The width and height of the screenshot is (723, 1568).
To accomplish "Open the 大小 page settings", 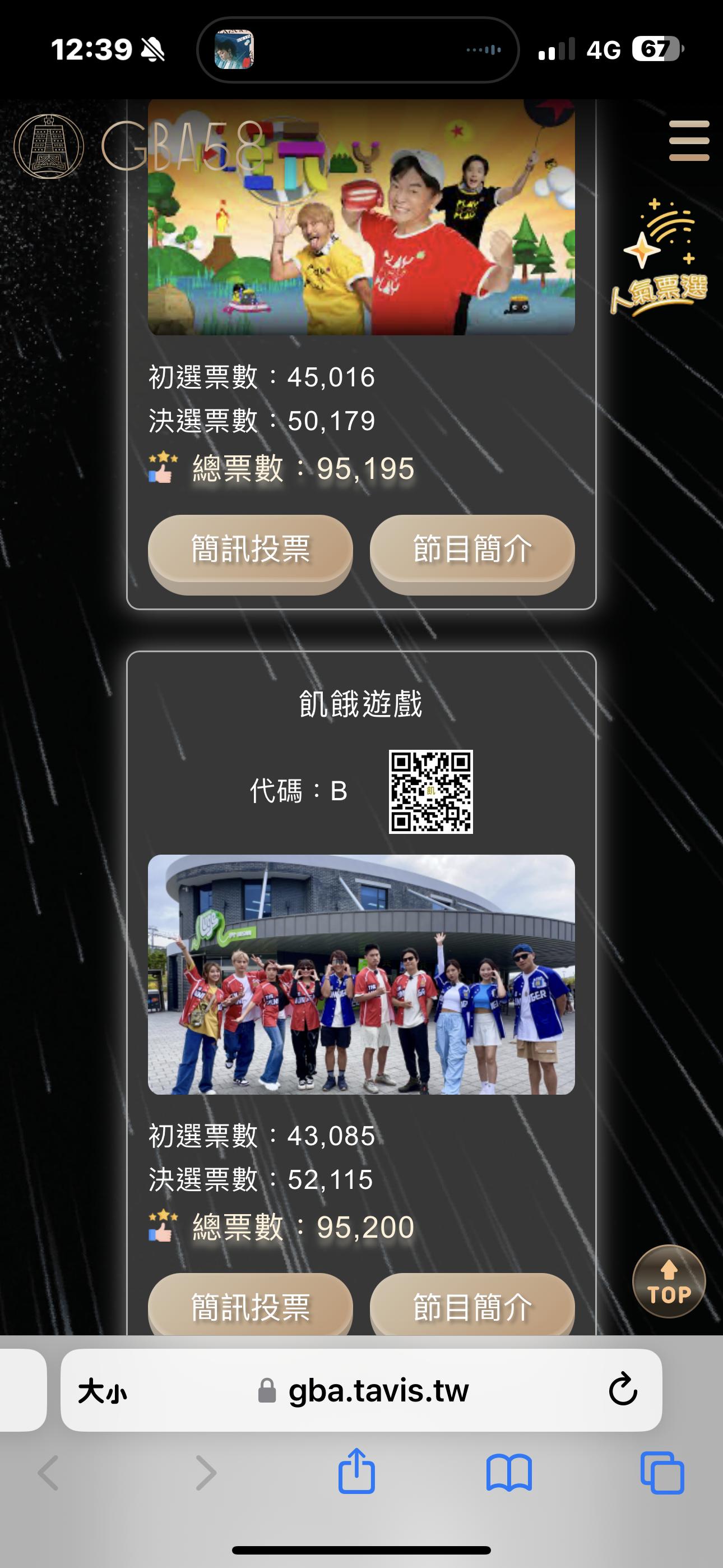I will (102, 1391).
